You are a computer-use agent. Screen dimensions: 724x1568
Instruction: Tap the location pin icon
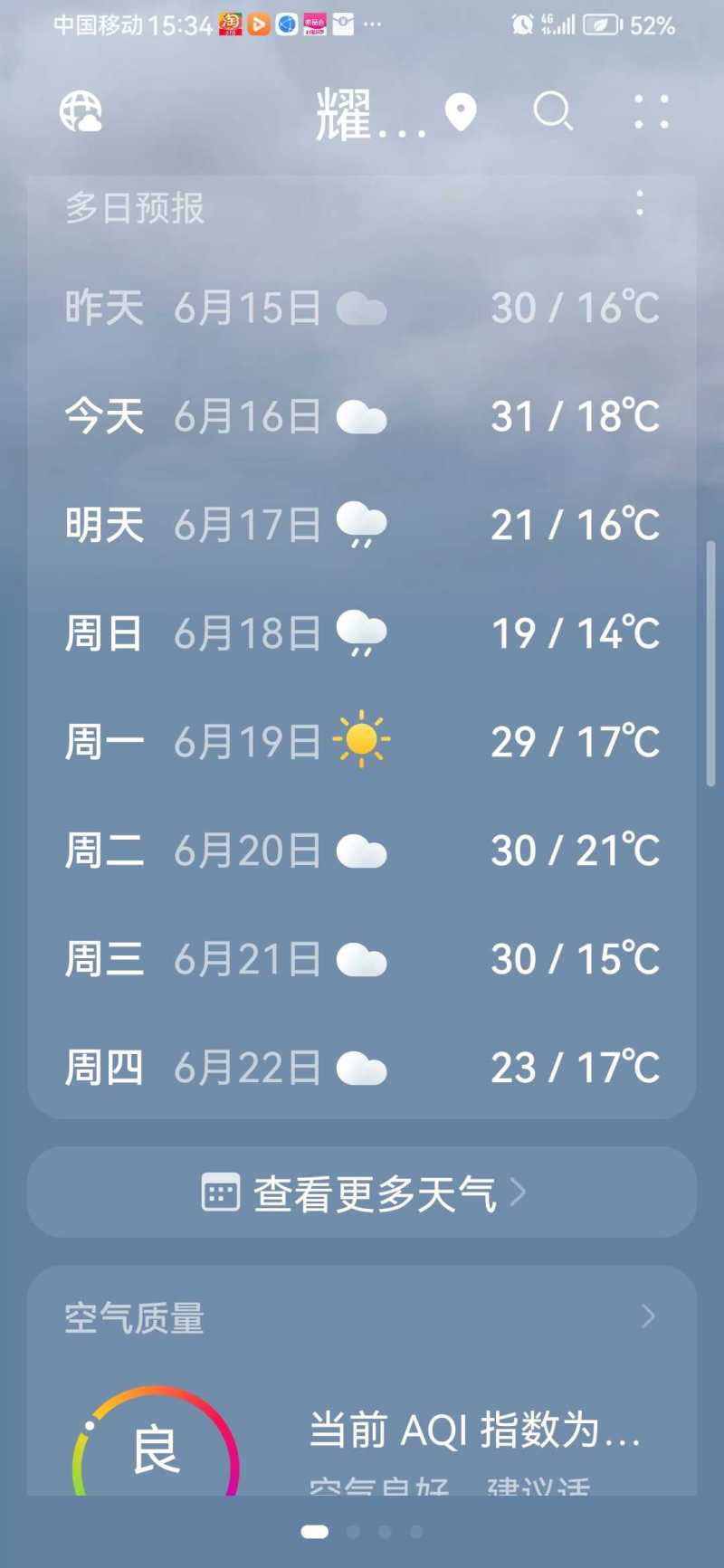(461, 112)
